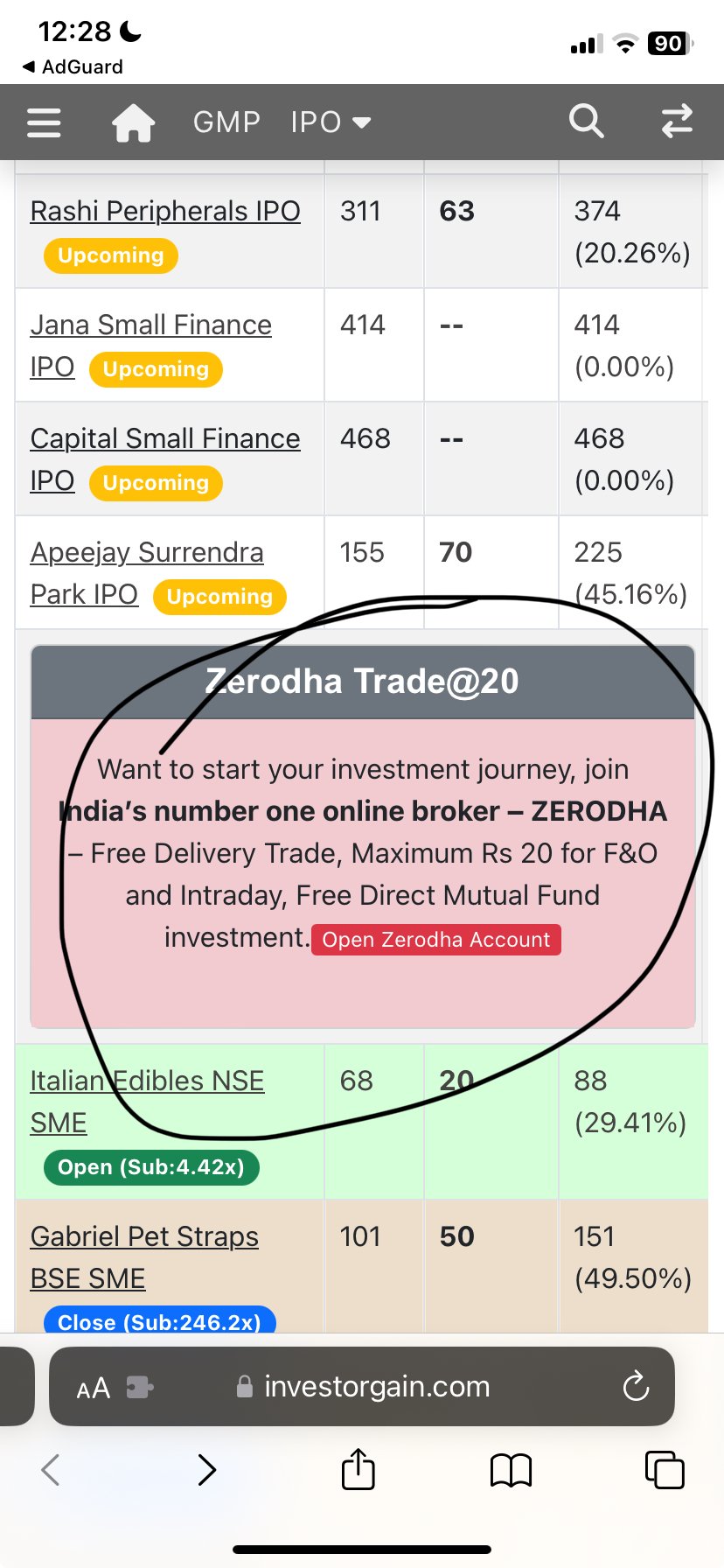Image resolution: width=724 pixels, height=1568 pixels.
Task: Click the Open Zerodha Account button
Action: click(x=436, y=940)
